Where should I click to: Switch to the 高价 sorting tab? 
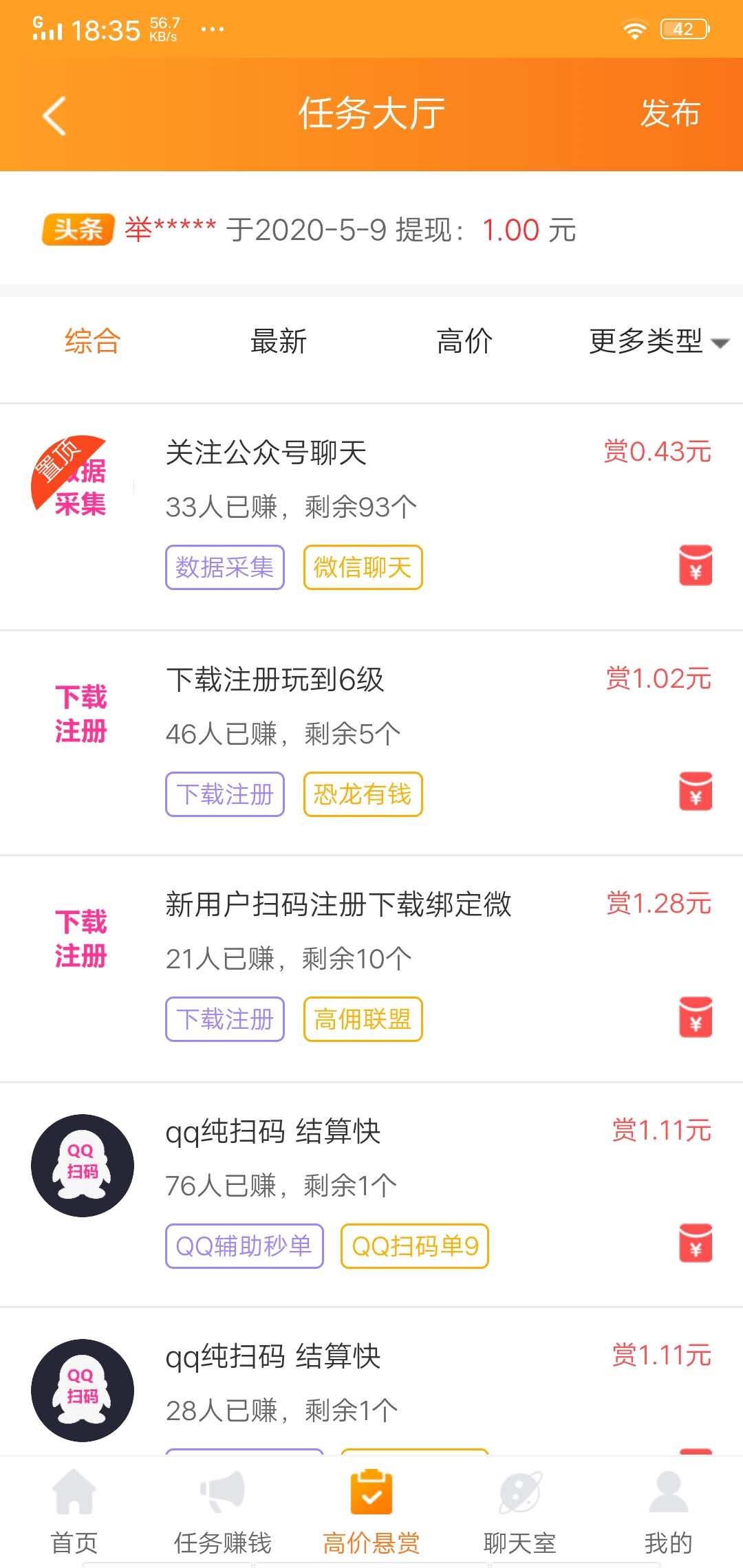pyautogui.click(x=464, y=341)
